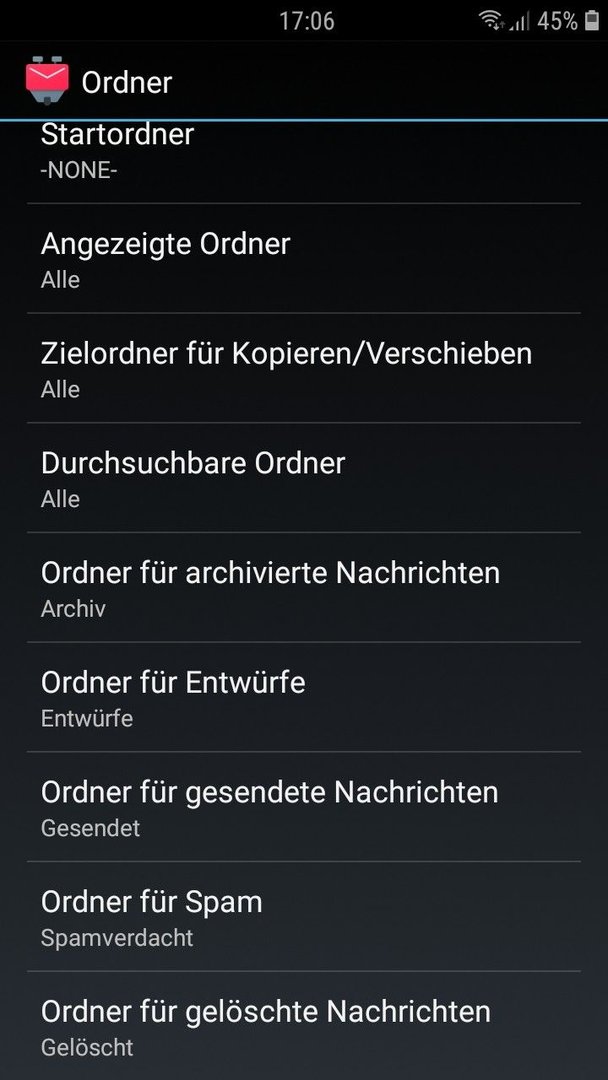Open Durchsuchbare Ordner option
Screen dimensions: 608x1080
click(304, 477)
